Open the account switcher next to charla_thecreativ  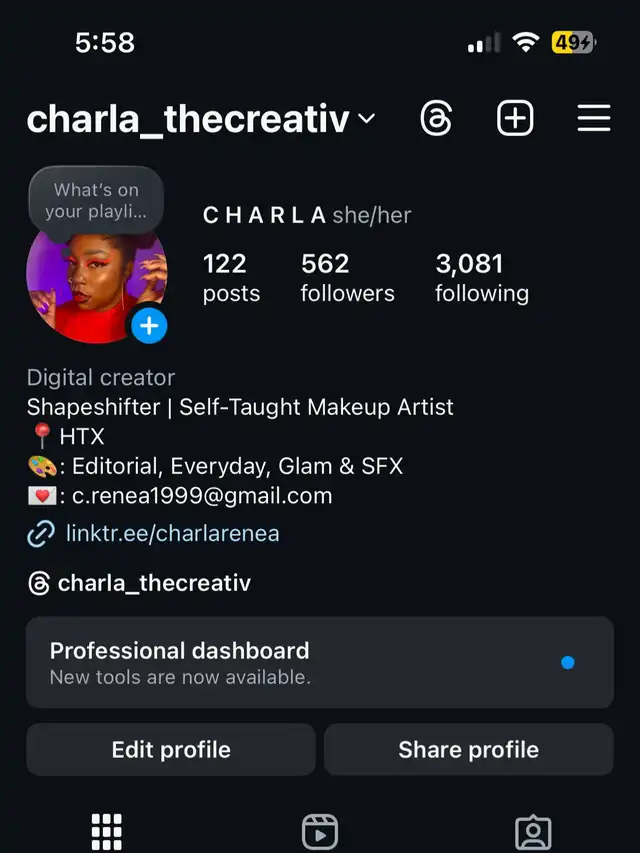click(x=366, y=119)
